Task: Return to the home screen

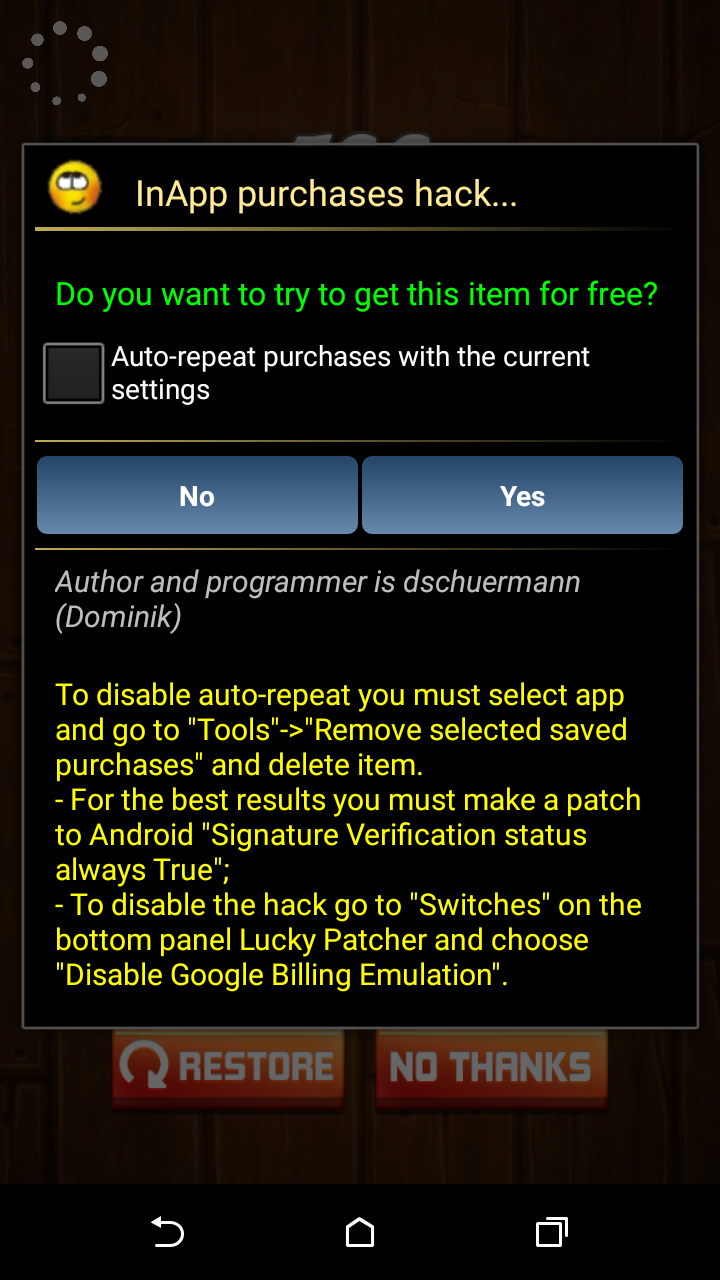Action: 360,1232
